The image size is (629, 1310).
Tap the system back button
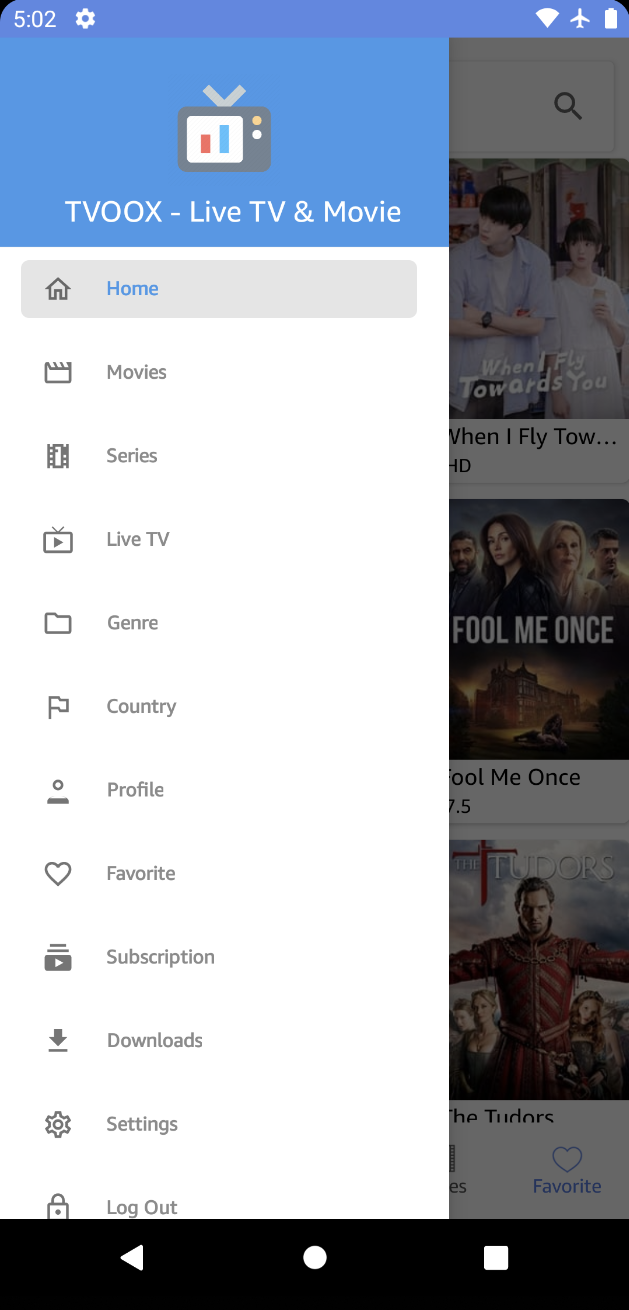coord(132,1258)
